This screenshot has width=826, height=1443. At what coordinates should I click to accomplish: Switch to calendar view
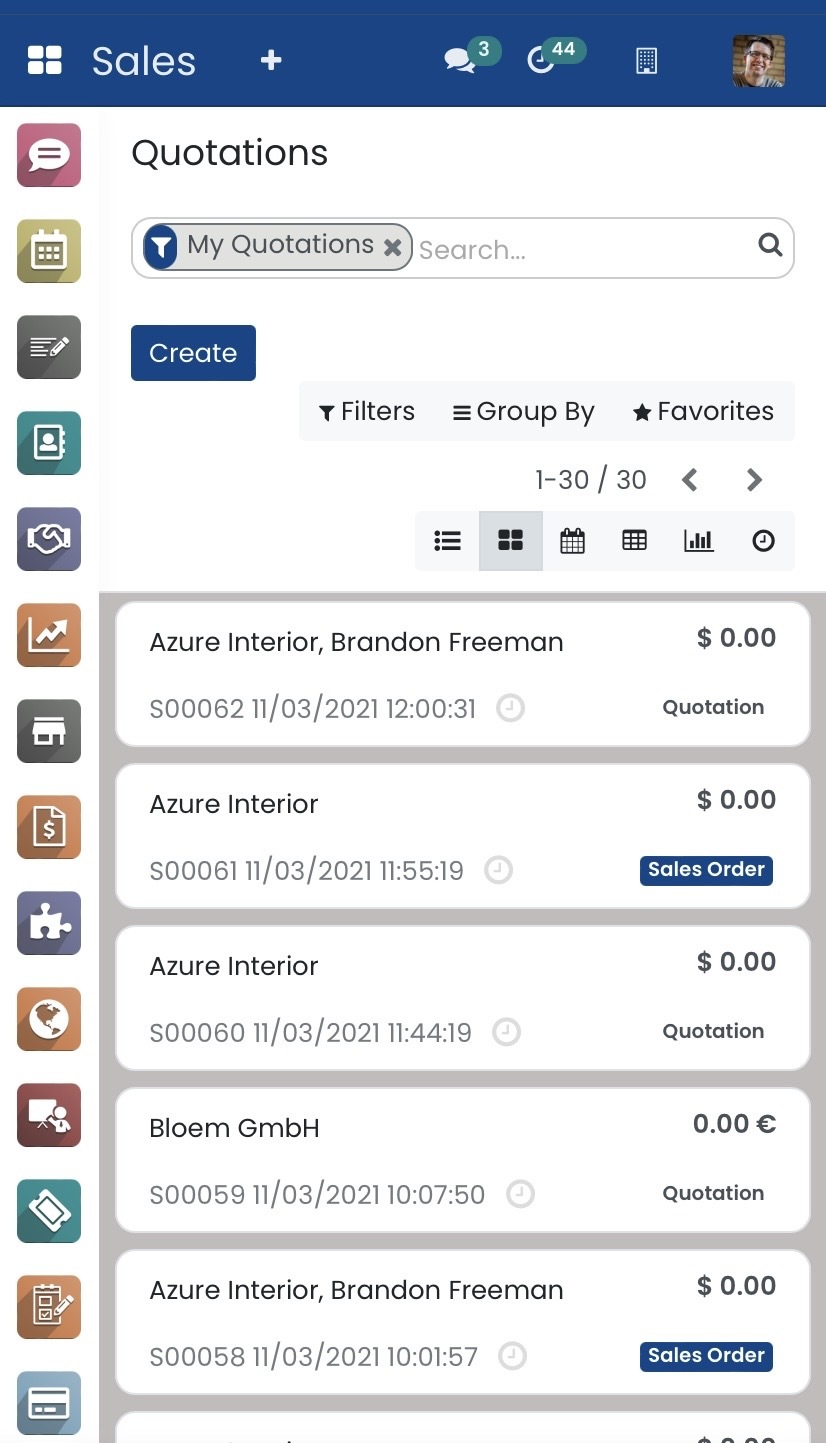(x=572, y=541)
